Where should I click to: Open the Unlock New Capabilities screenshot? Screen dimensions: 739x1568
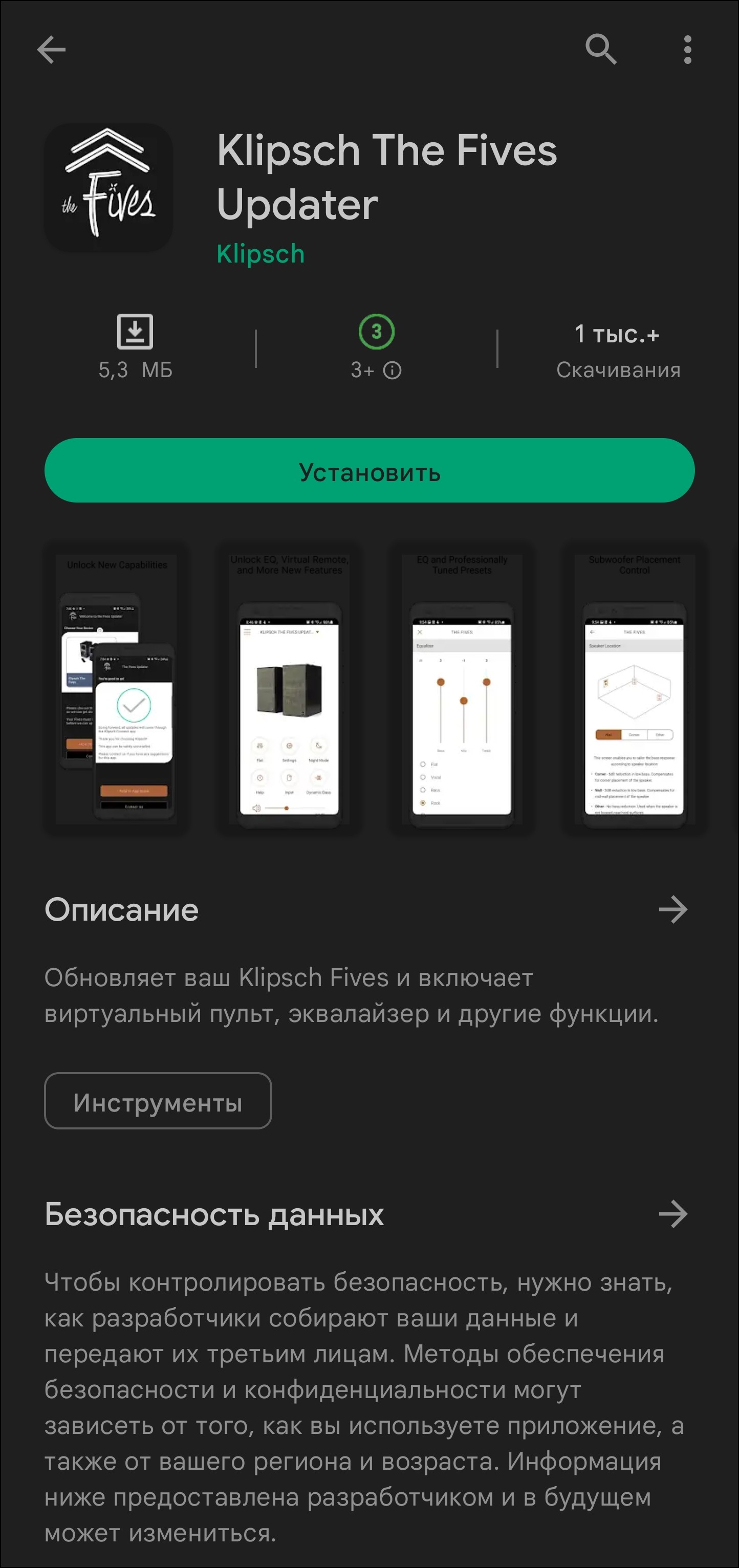tap(116, 688)
